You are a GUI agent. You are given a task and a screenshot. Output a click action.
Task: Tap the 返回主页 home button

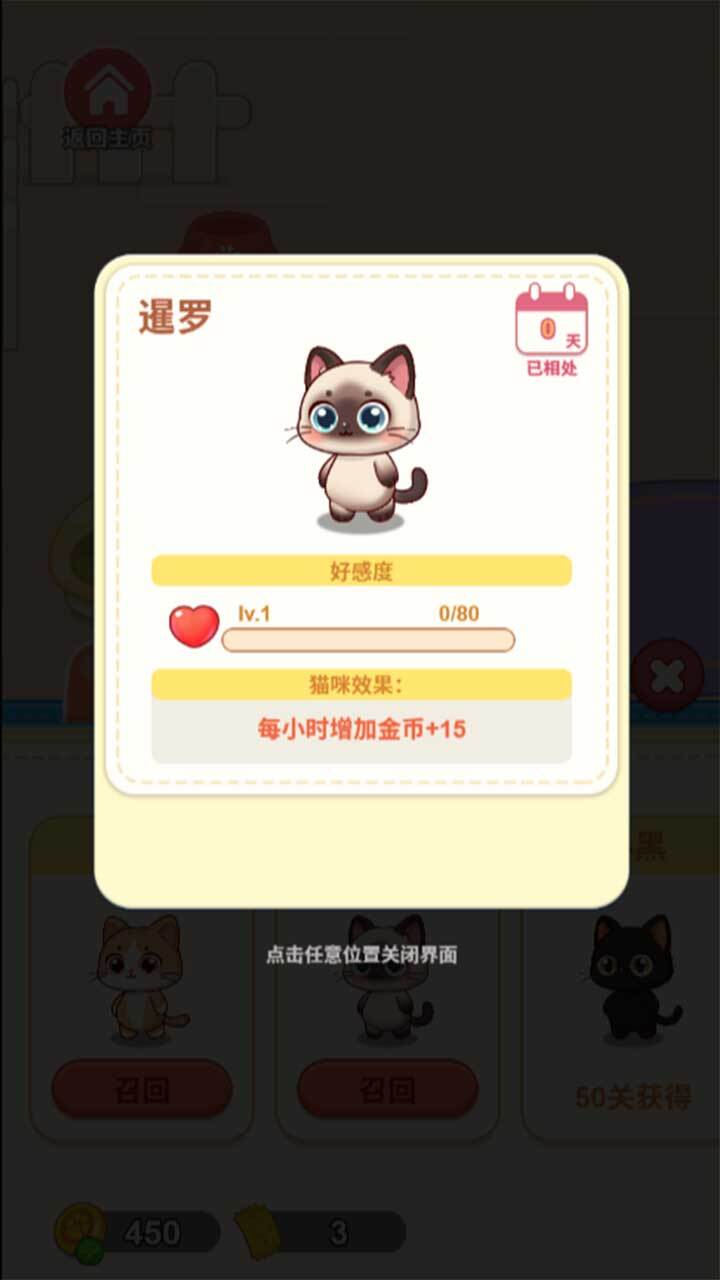coord(108,97)
